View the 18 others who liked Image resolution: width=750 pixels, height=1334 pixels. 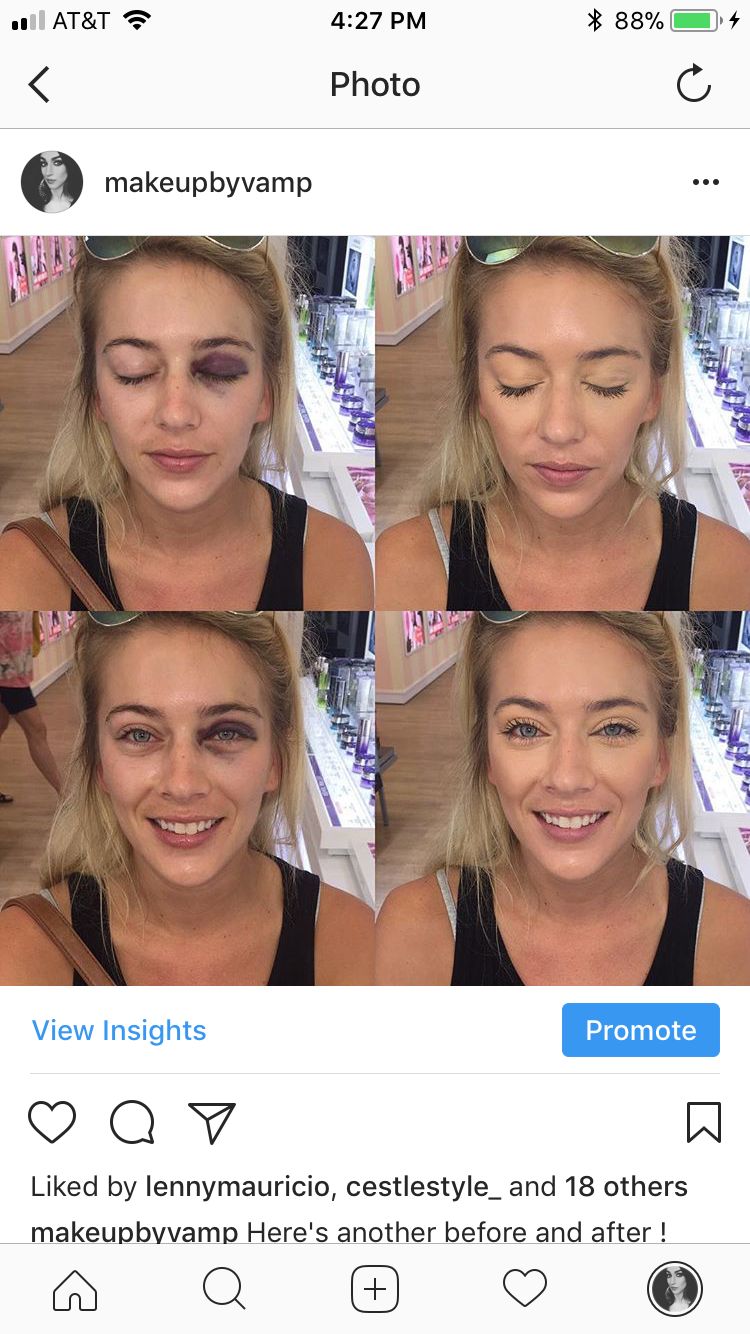click(x=626, y=1187)
